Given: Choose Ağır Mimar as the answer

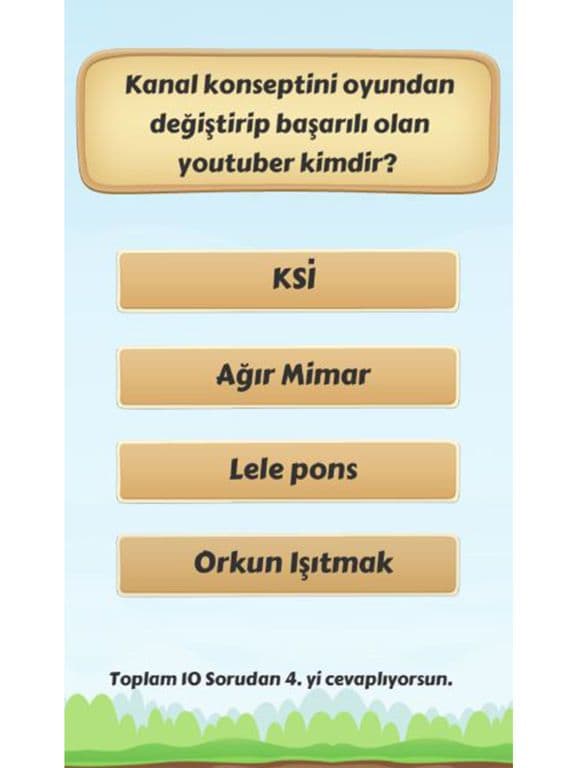Looking at the screenshot, I should point(288,377).
